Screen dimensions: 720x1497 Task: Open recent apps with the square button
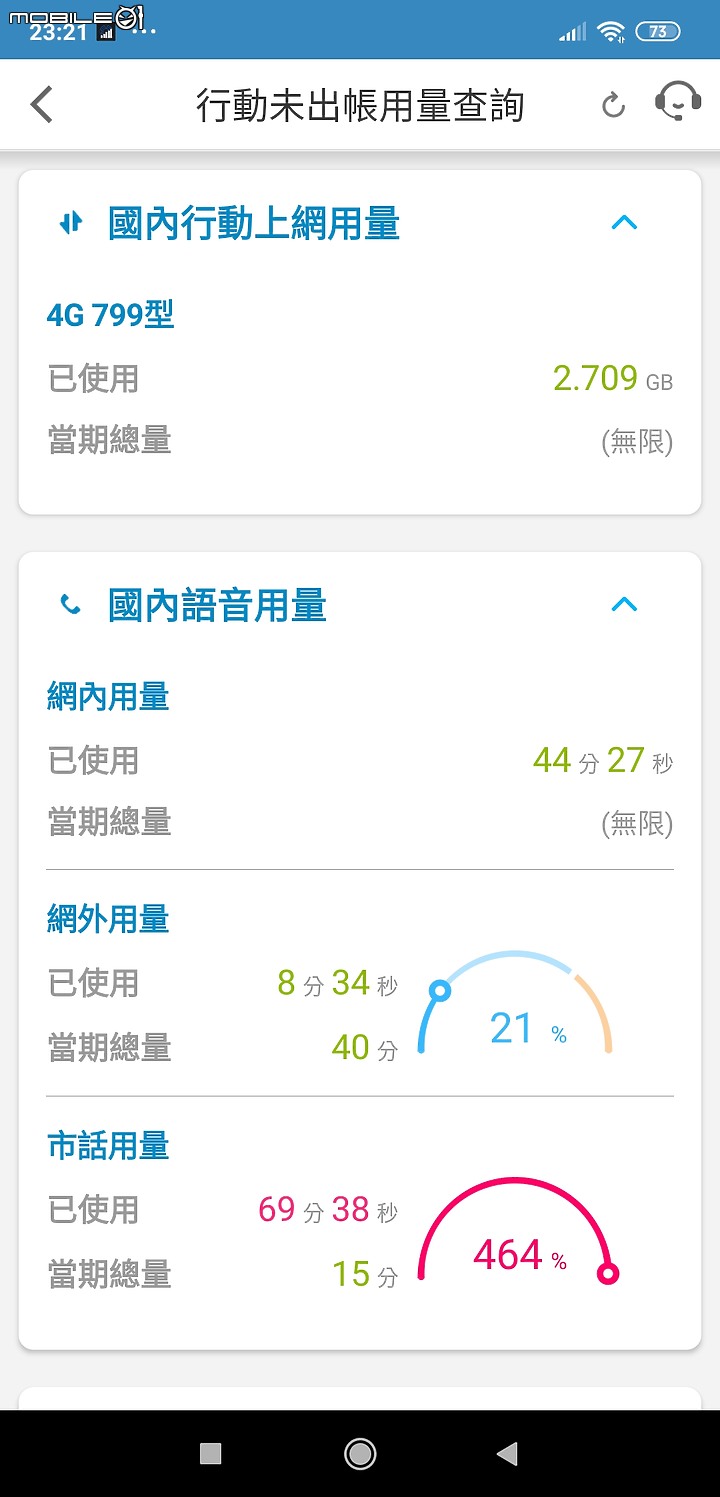(210, 1453)
